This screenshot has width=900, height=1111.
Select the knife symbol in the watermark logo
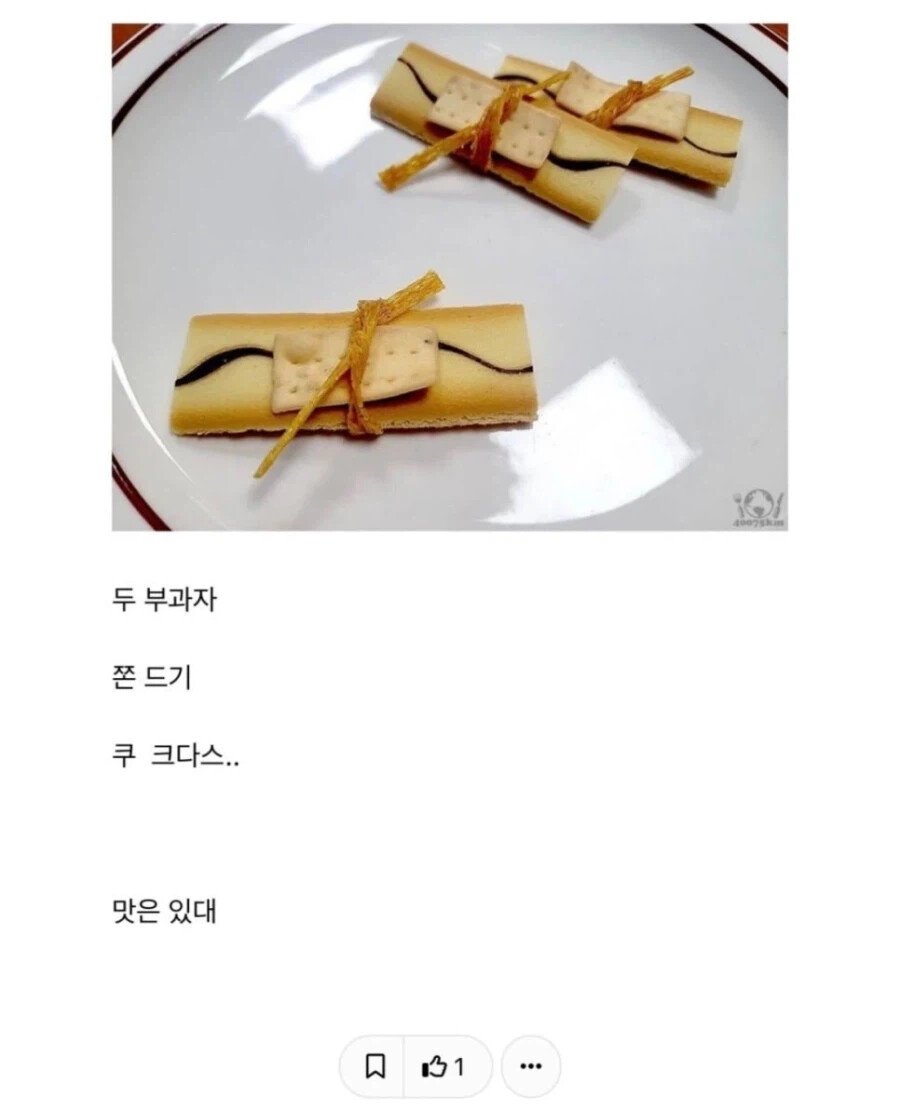(778, 502)
